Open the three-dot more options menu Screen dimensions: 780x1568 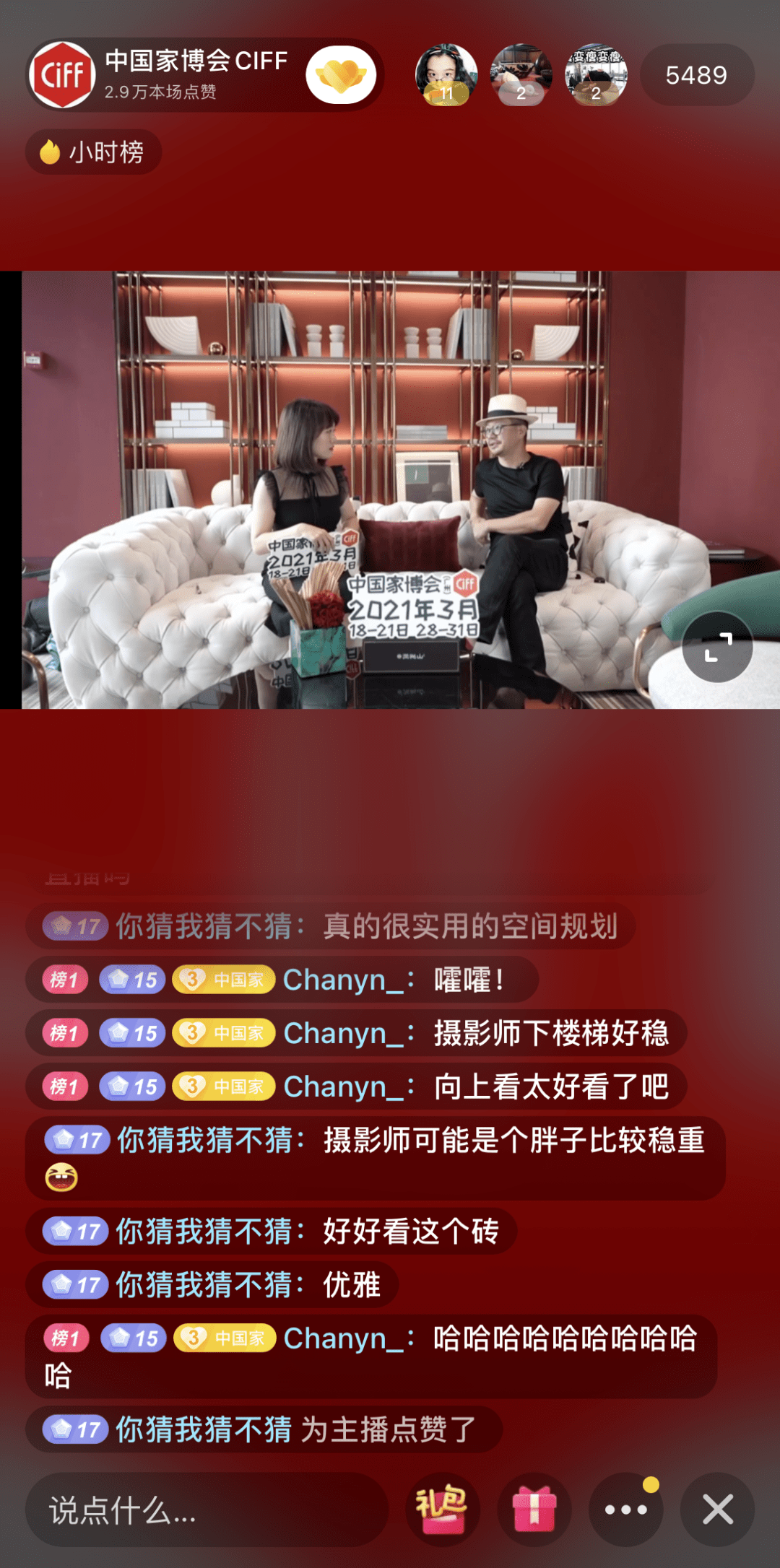[625, 1510]
